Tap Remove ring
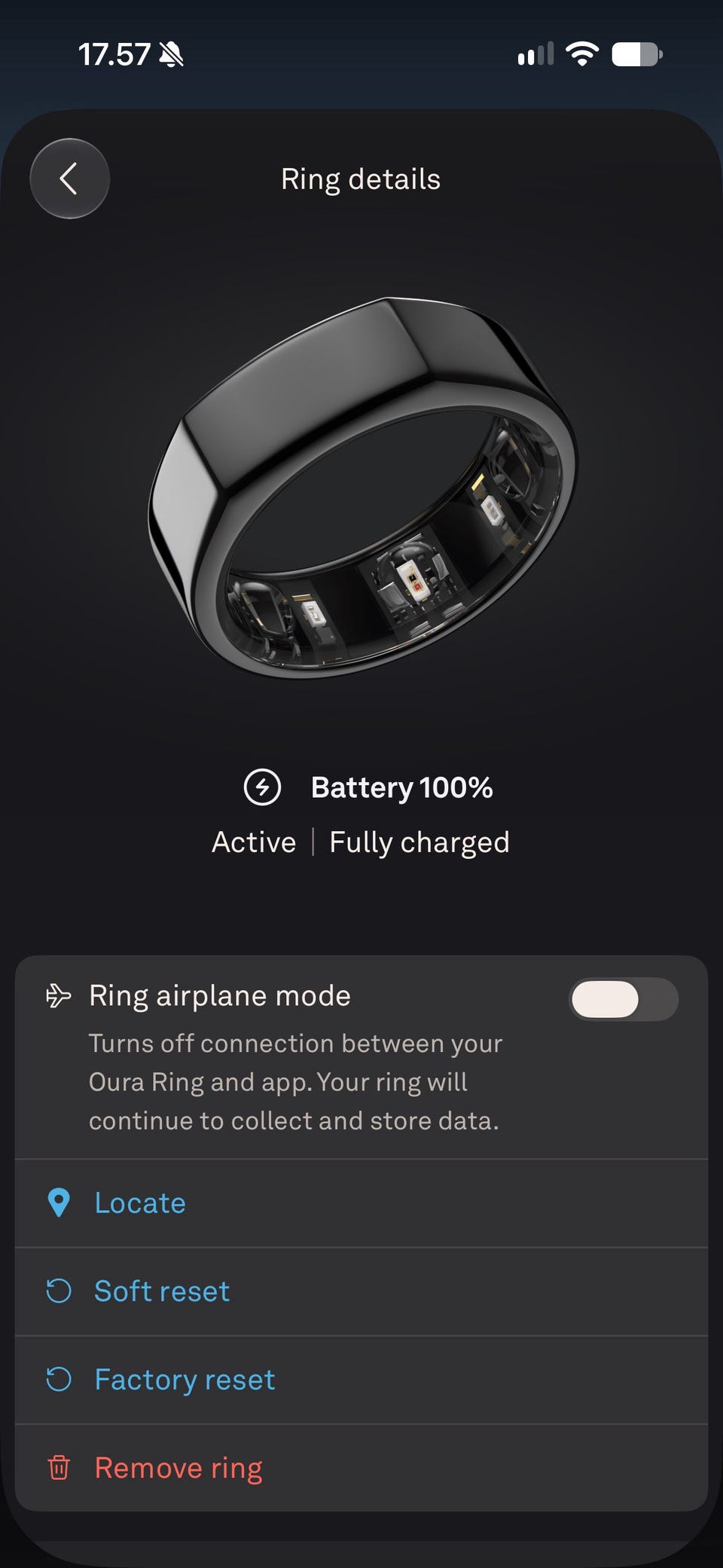The height and width of the screenshot is (1568, 723). pyautogui.click(x=361, y=1468)
